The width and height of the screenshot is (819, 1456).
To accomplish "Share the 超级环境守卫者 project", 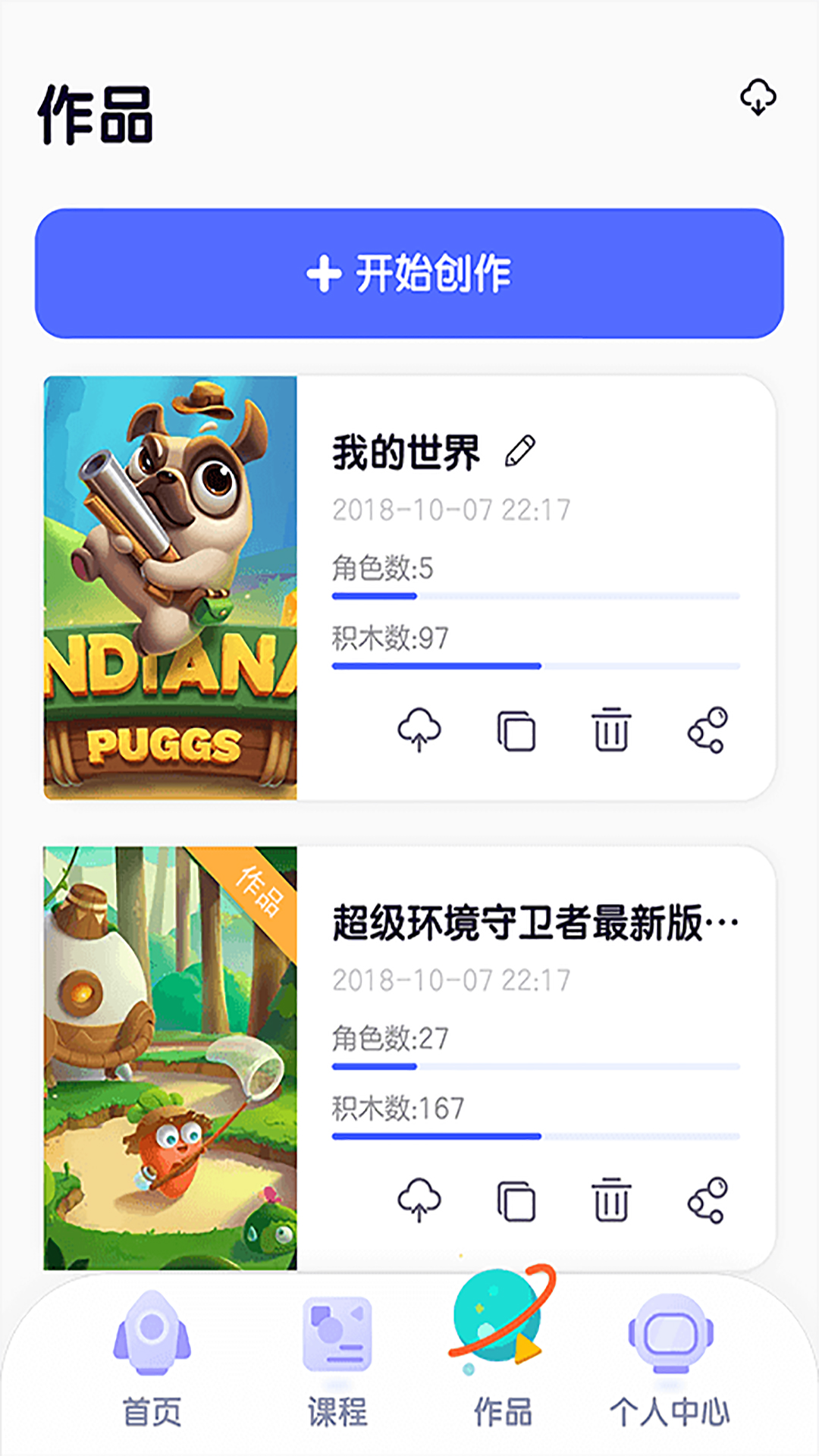I will [x=709, y=1200].
